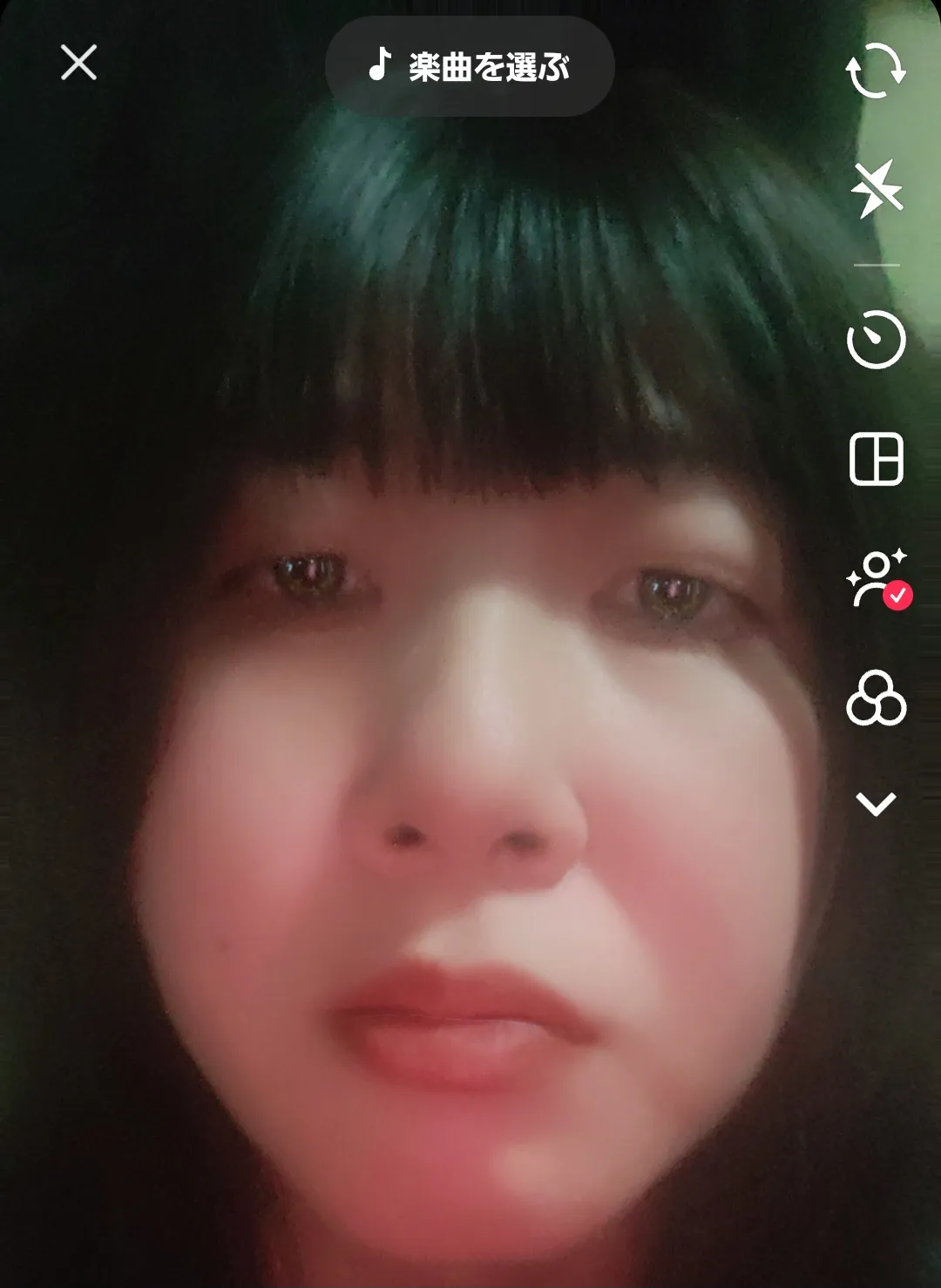Open the layout grid options
Image resolution: width=941 pixels, height=1288 pixels.
coord(876,459)
